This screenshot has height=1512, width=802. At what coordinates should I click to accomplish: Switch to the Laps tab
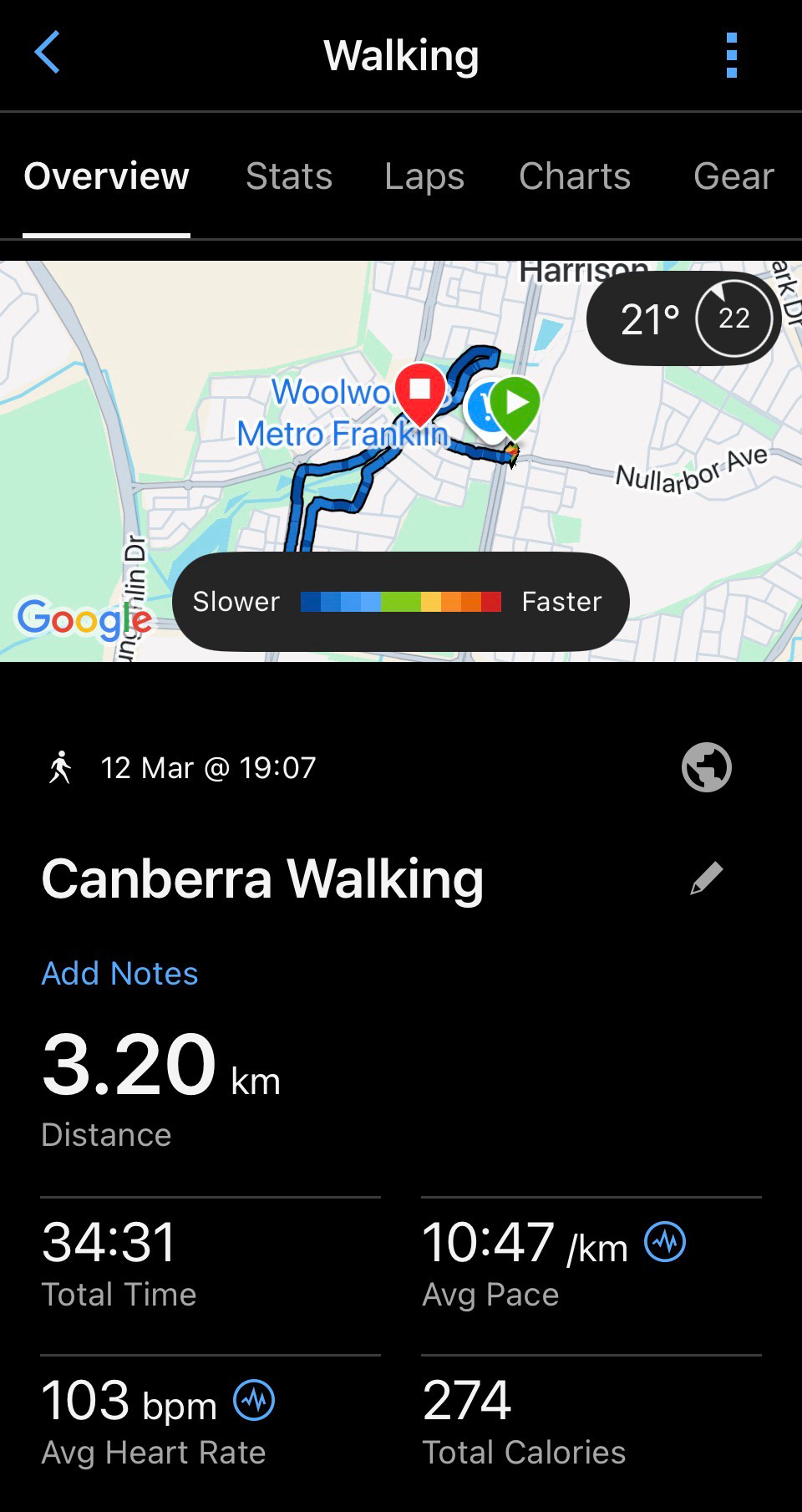pos(424,176)
